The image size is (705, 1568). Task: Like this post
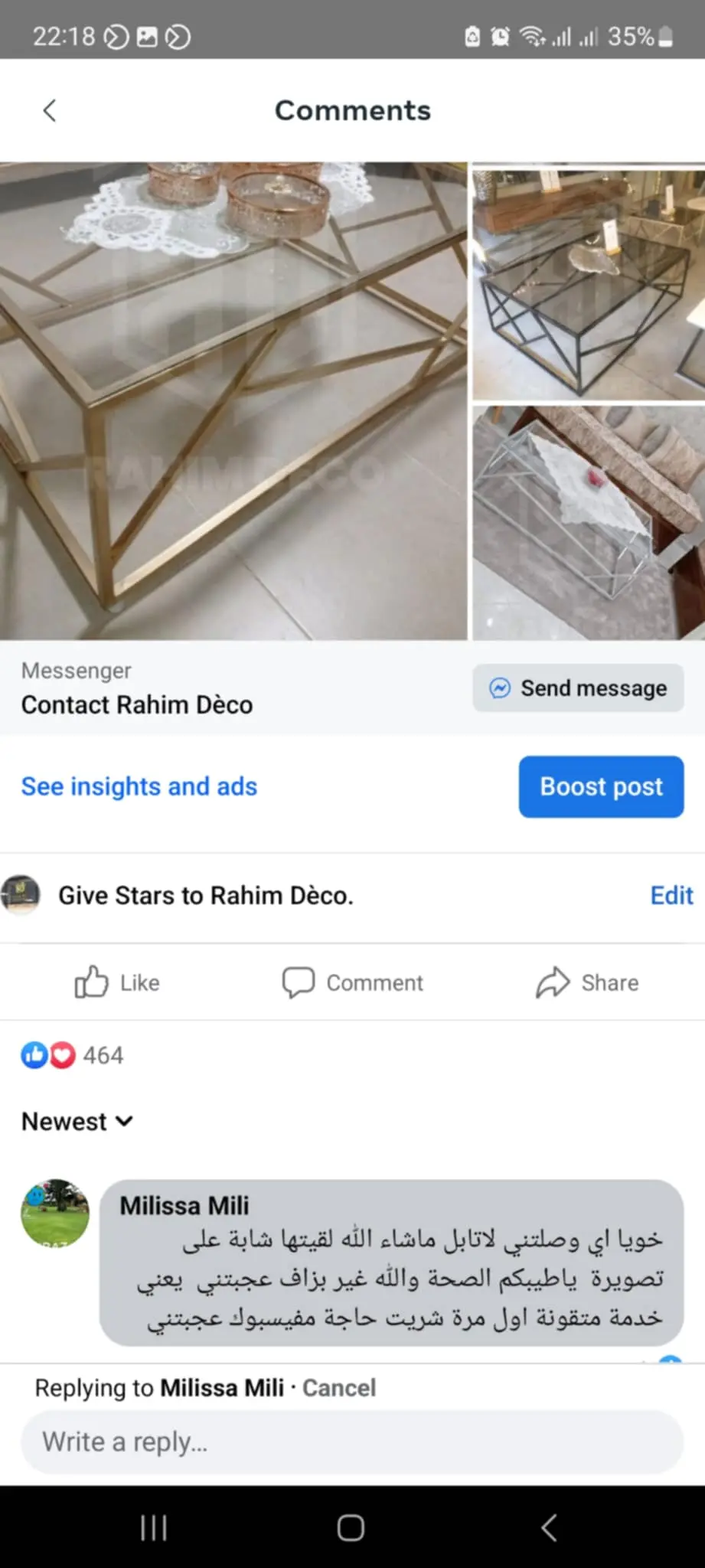tap(117, 982)
